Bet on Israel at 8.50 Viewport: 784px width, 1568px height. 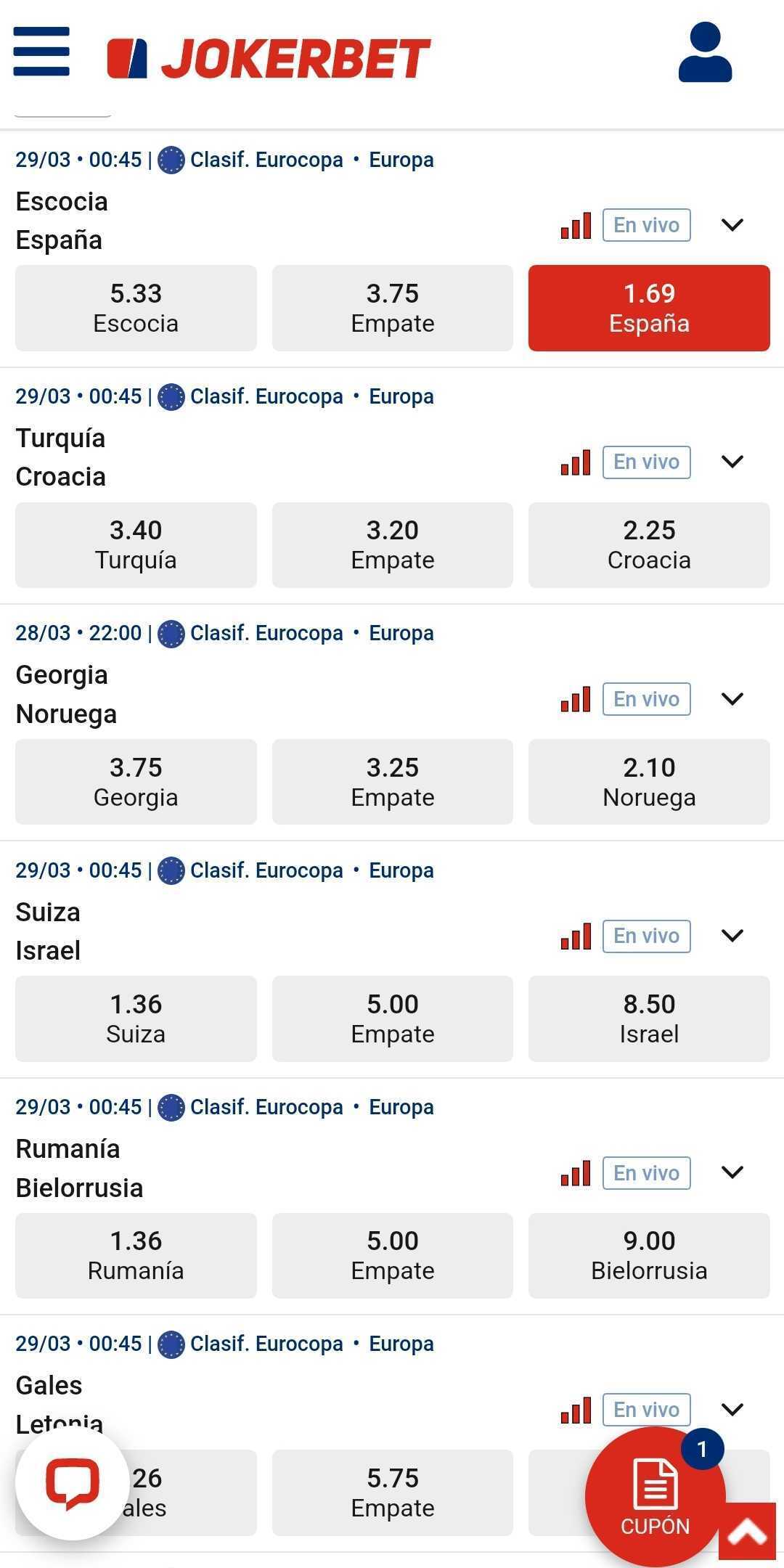point(649,1018)
